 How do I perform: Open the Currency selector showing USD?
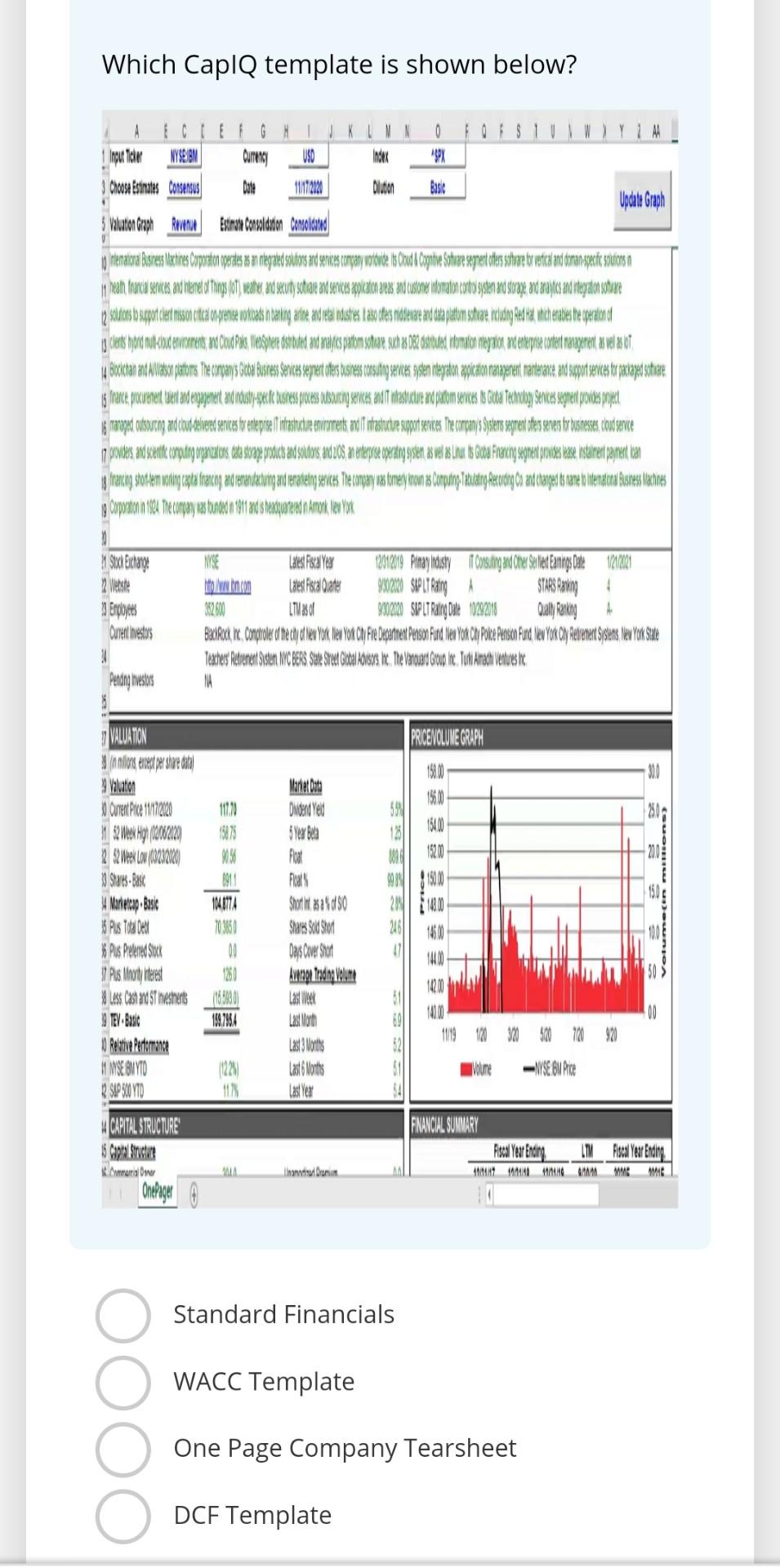pos(309,155)
